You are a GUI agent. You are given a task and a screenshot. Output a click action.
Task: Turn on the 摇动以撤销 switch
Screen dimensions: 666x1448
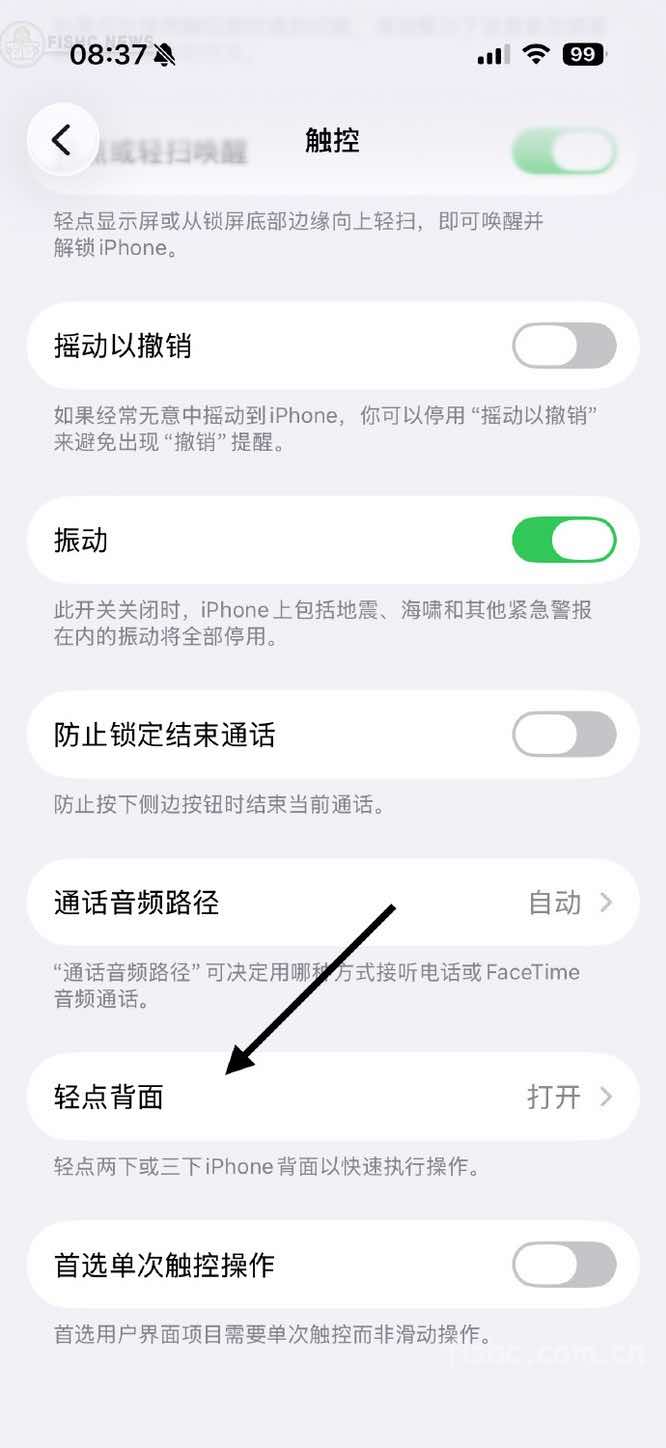coord(564,346)
